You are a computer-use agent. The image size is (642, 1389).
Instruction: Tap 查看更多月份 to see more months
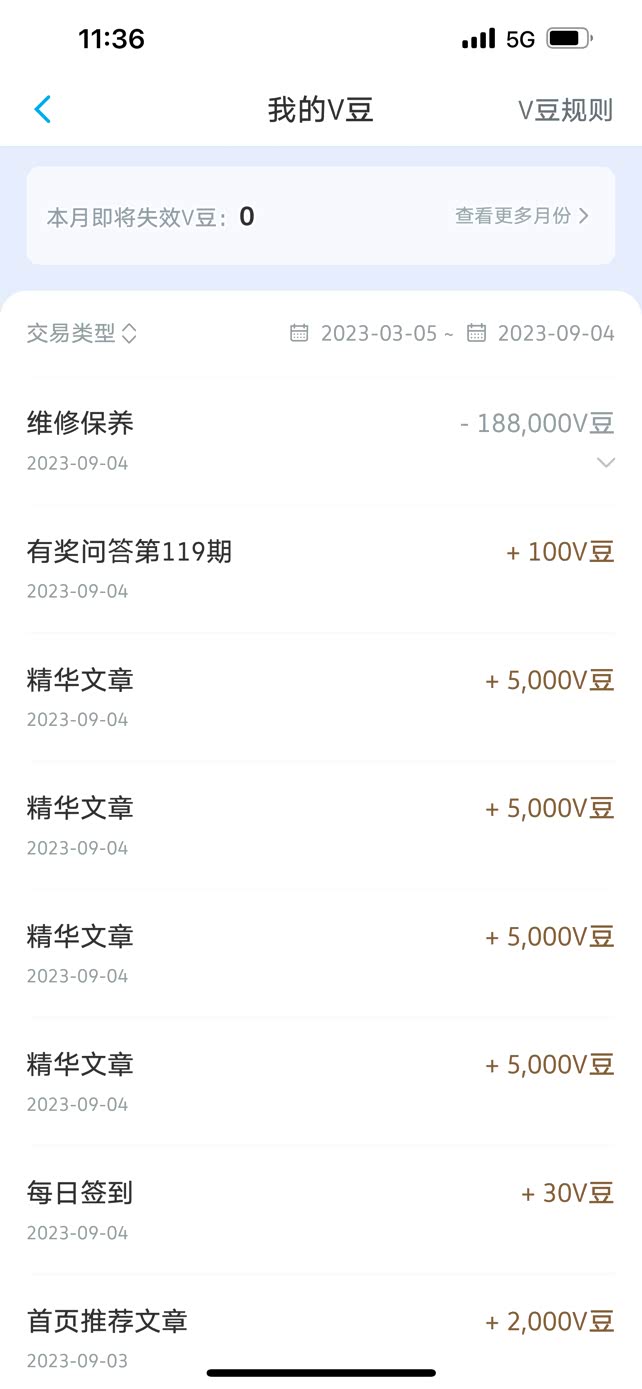(522, 216)
